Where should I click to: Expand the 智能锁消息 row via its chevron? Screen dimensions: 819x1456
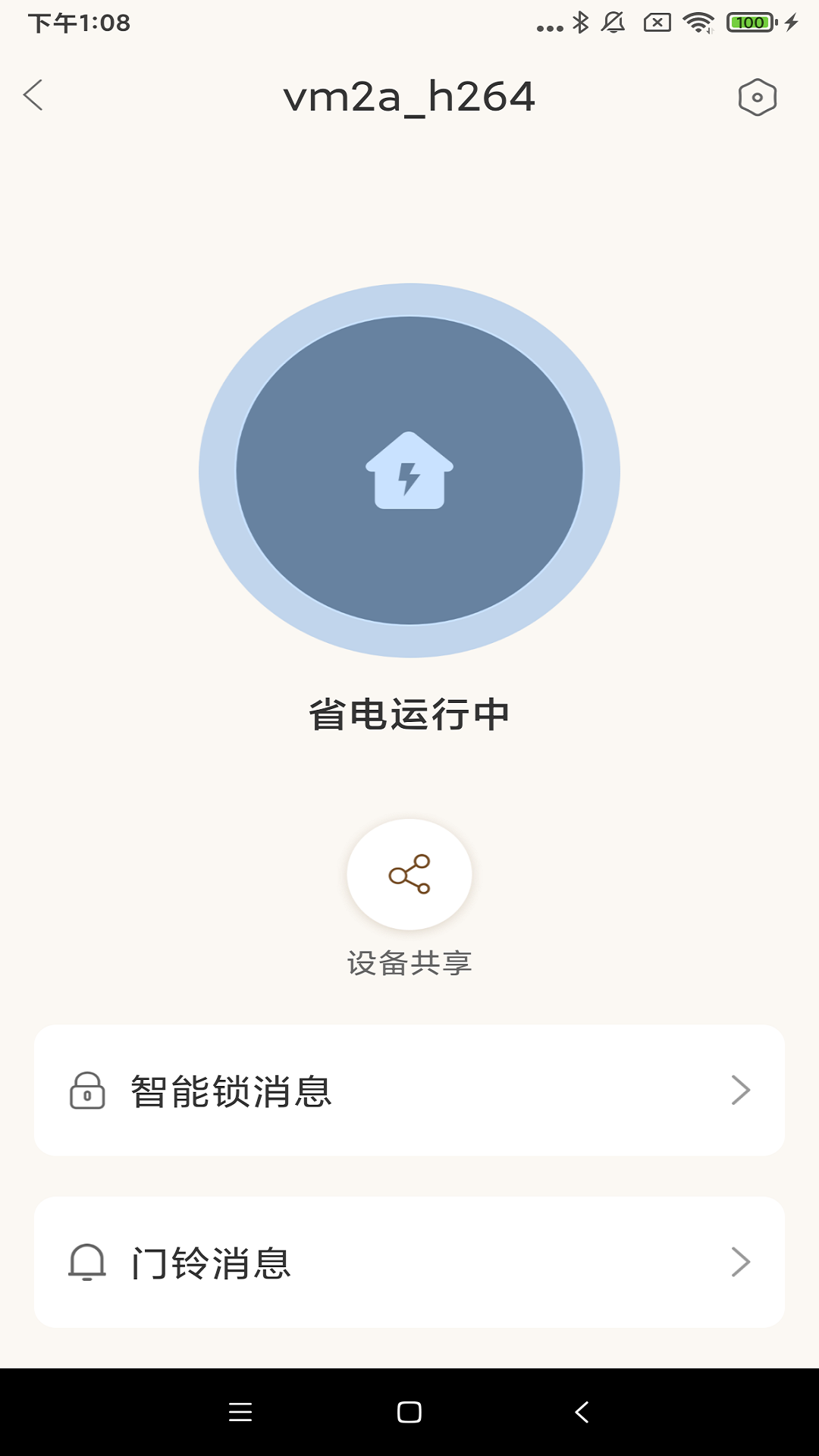coord(741,1092)
